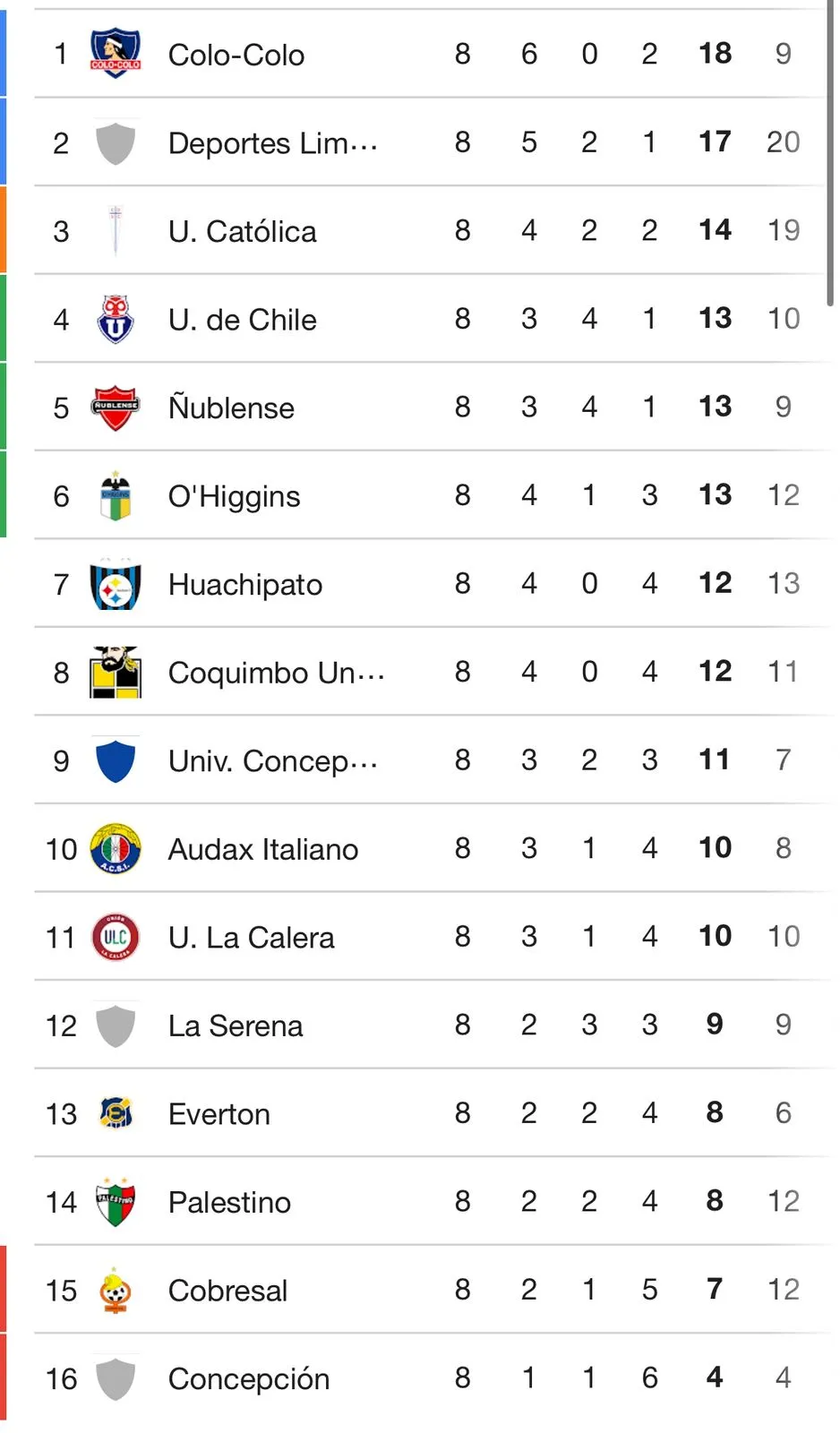Tap the Palestino row

[x=229, y=1202]
